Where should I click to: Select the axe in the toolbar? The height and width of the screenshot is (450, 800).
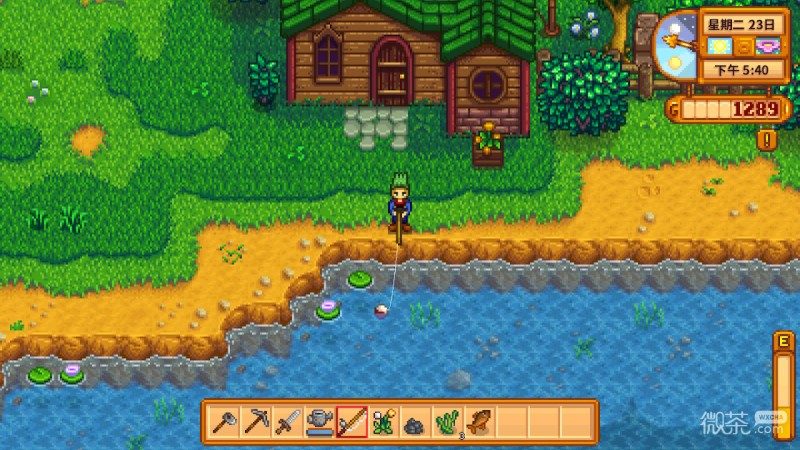[225, 422]
